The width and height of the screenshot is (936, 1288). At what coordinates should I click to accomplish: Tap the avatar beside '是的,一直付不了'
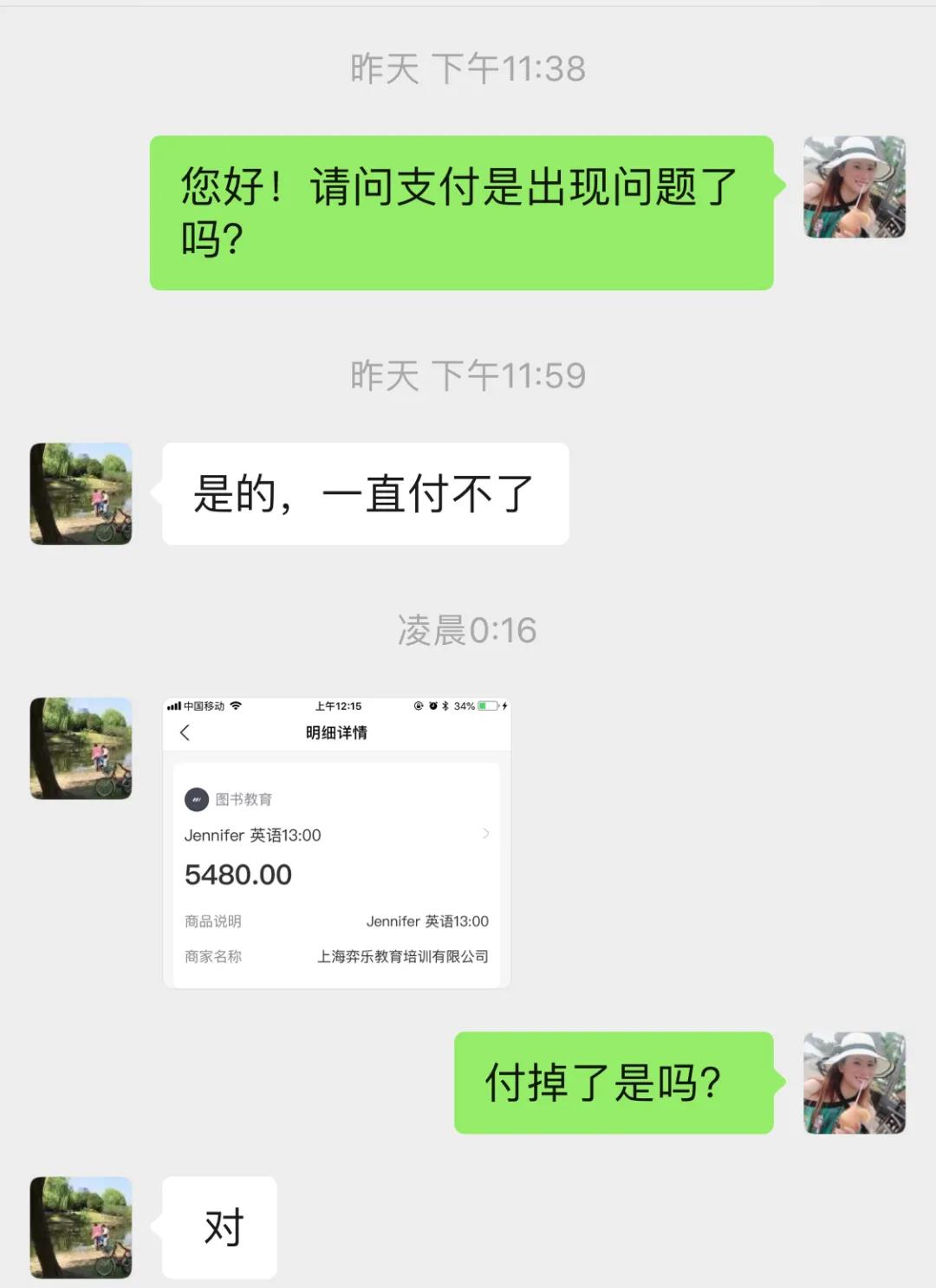point(81,494)
